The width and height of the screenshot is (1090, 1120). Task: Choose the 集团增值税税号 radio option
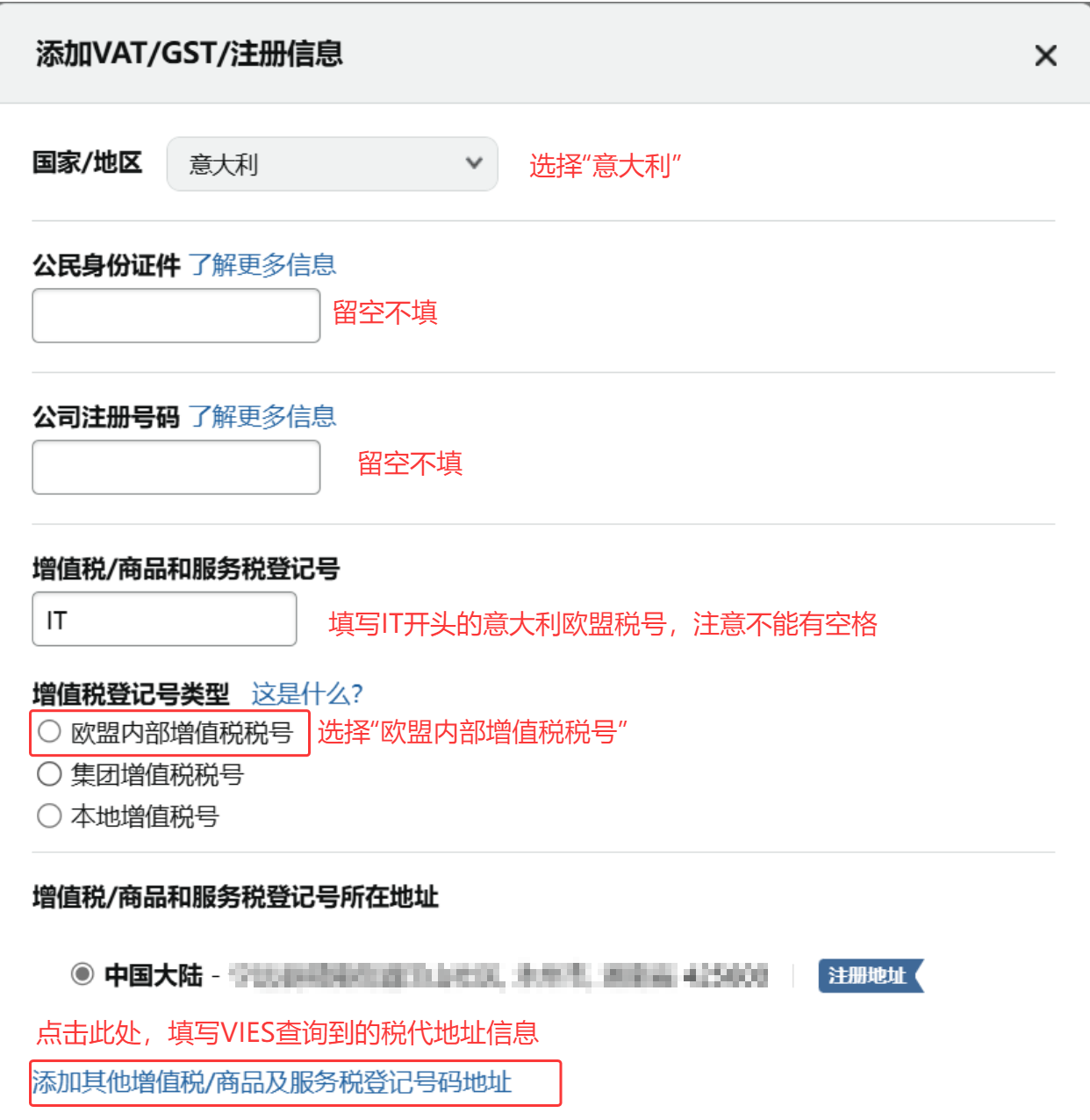point(50,774)
